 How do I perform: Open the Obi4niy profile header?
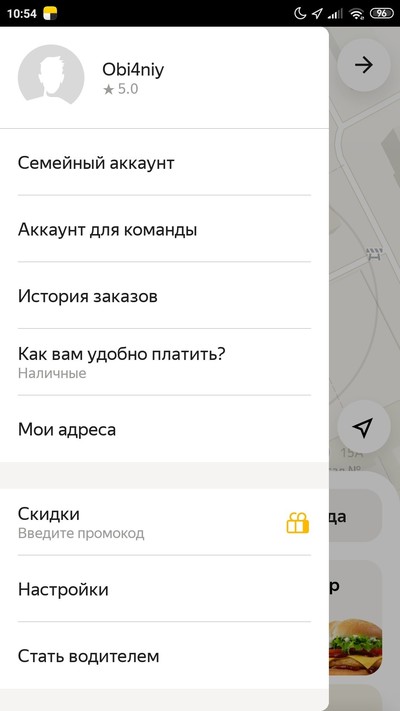pos(164,78)
